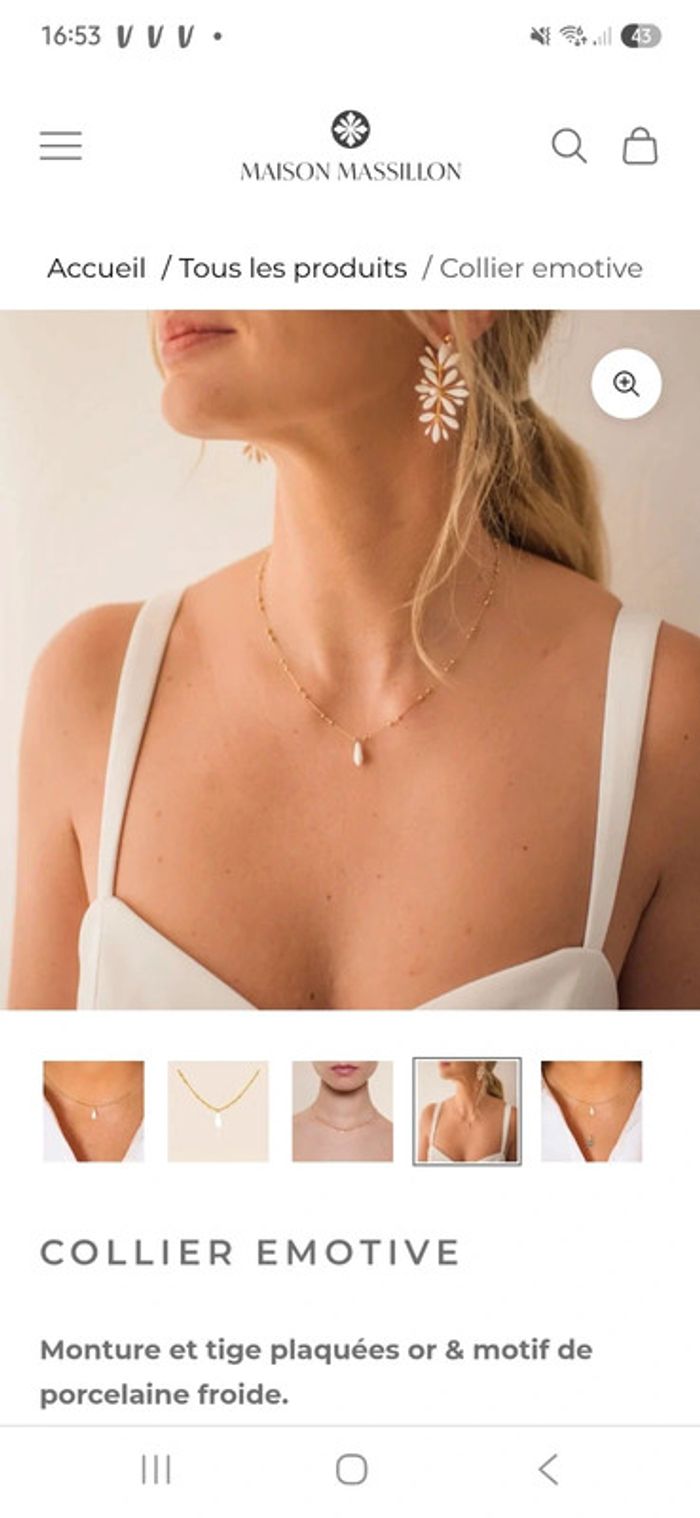Open recent apps from navigation bar
This screenshot has height=1518, width=700.
[x=156, y=1469]
